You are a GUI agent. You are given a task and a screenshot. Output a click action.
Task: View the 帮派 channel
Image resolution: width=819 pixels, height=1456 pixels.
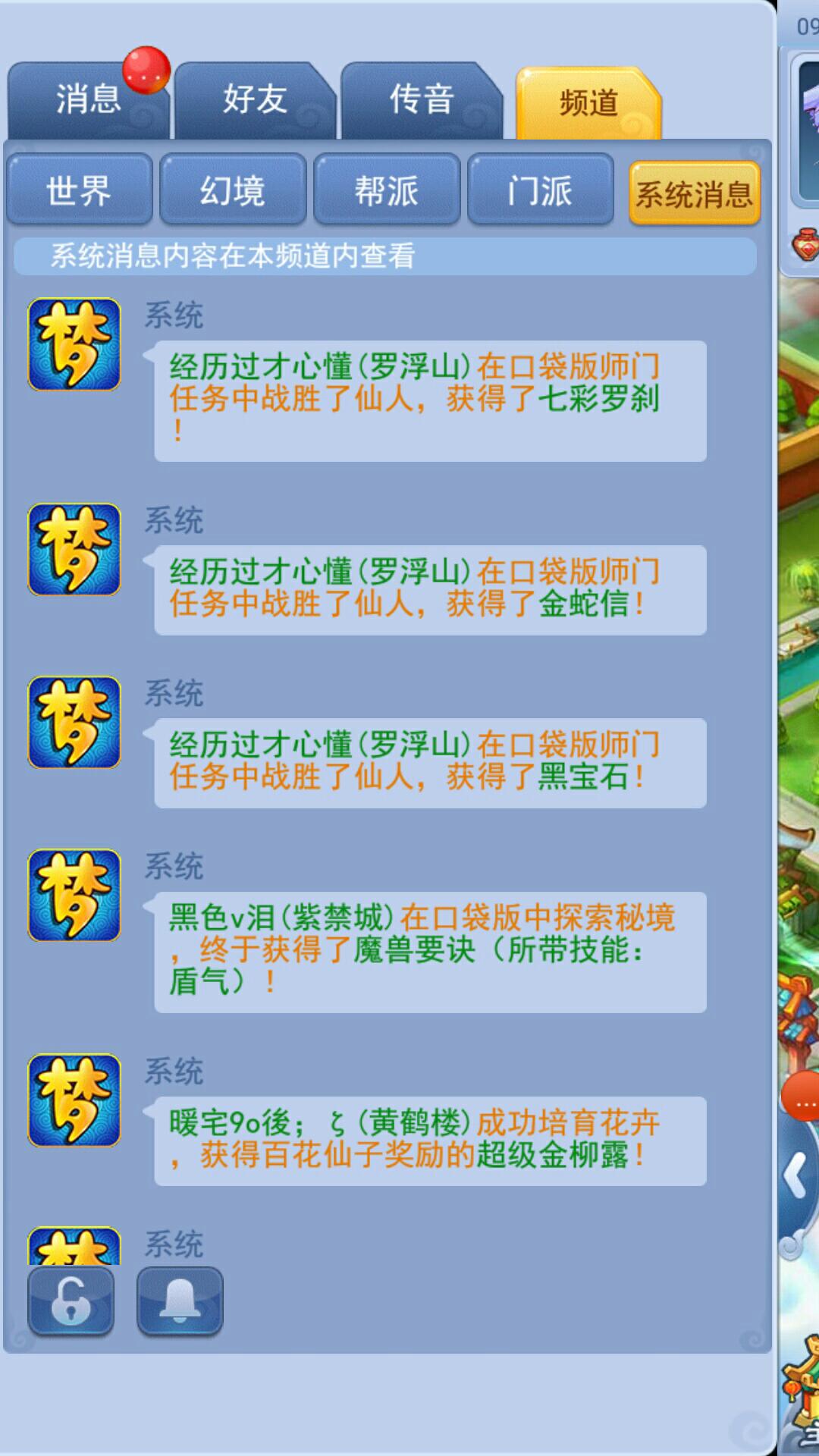coord(387,190)
